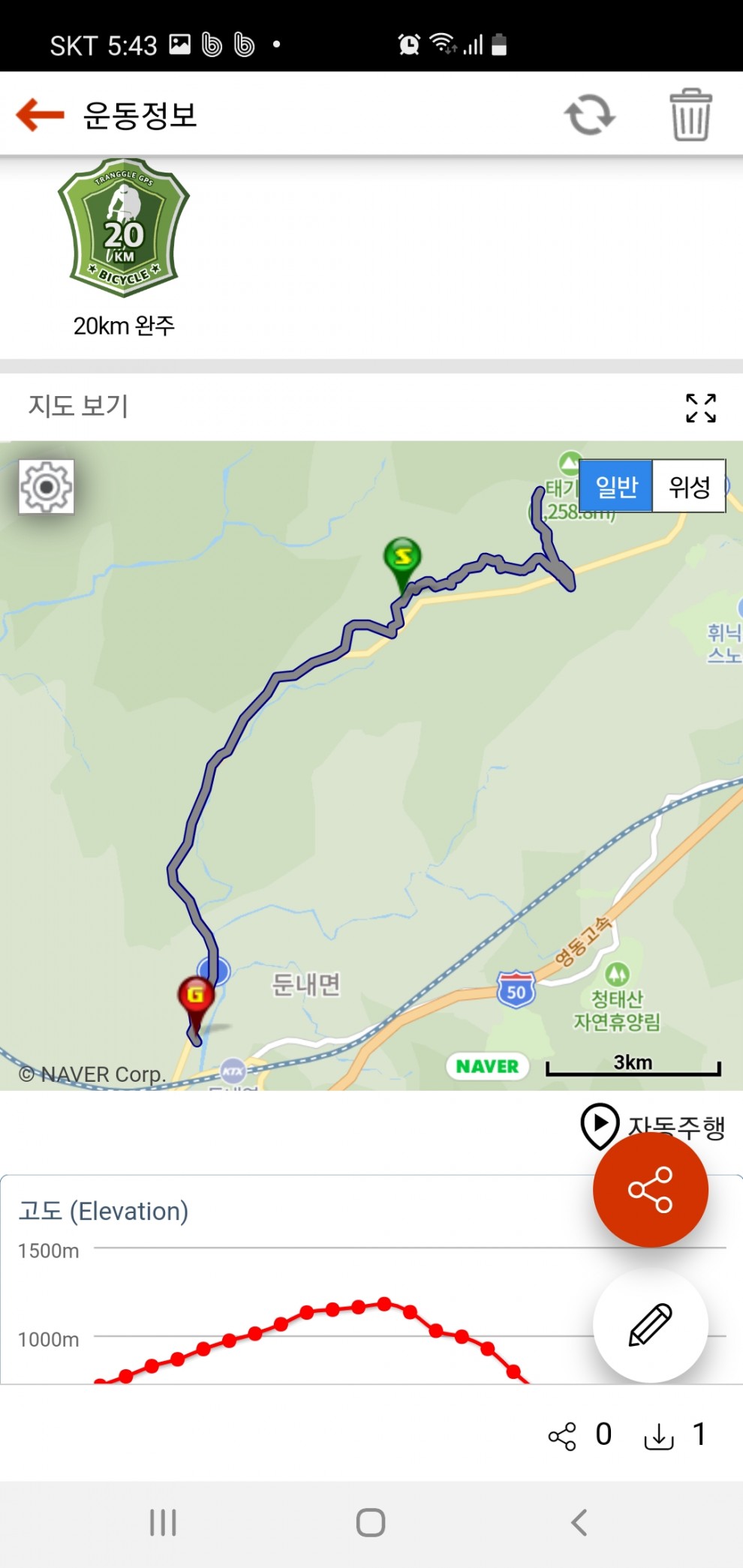The image size is (743, 1568).
Task: Expand the map to fullscreen
Action: [x=701, y=408]
